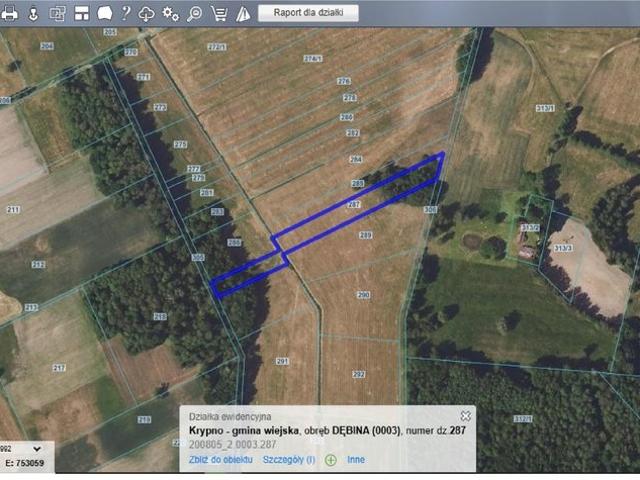Print the map with the printer icon
The height and width of the screenshot is (480, 640).
click(x=8, y=13)
